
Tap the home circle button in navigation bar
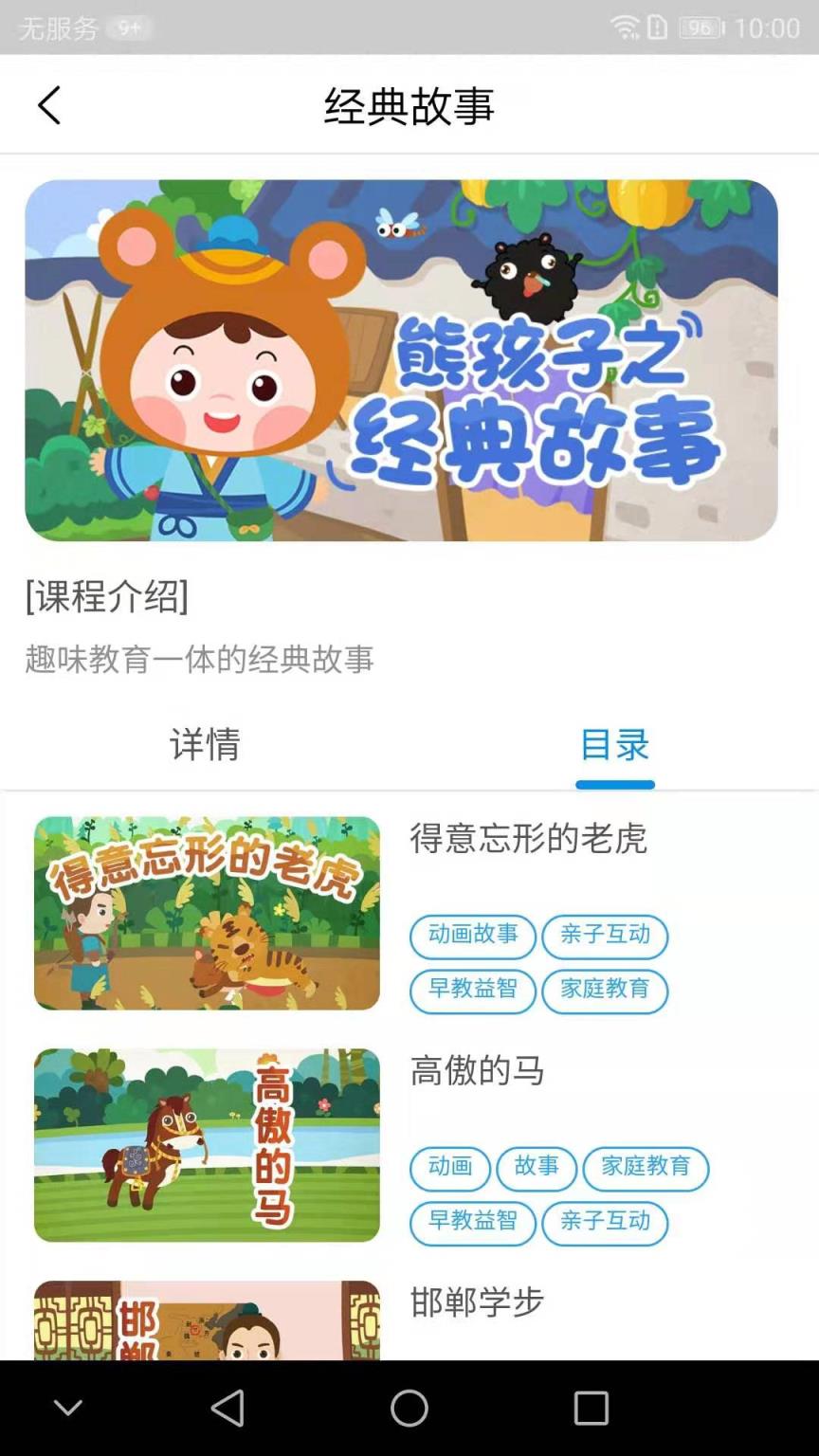click(409, 1409)
